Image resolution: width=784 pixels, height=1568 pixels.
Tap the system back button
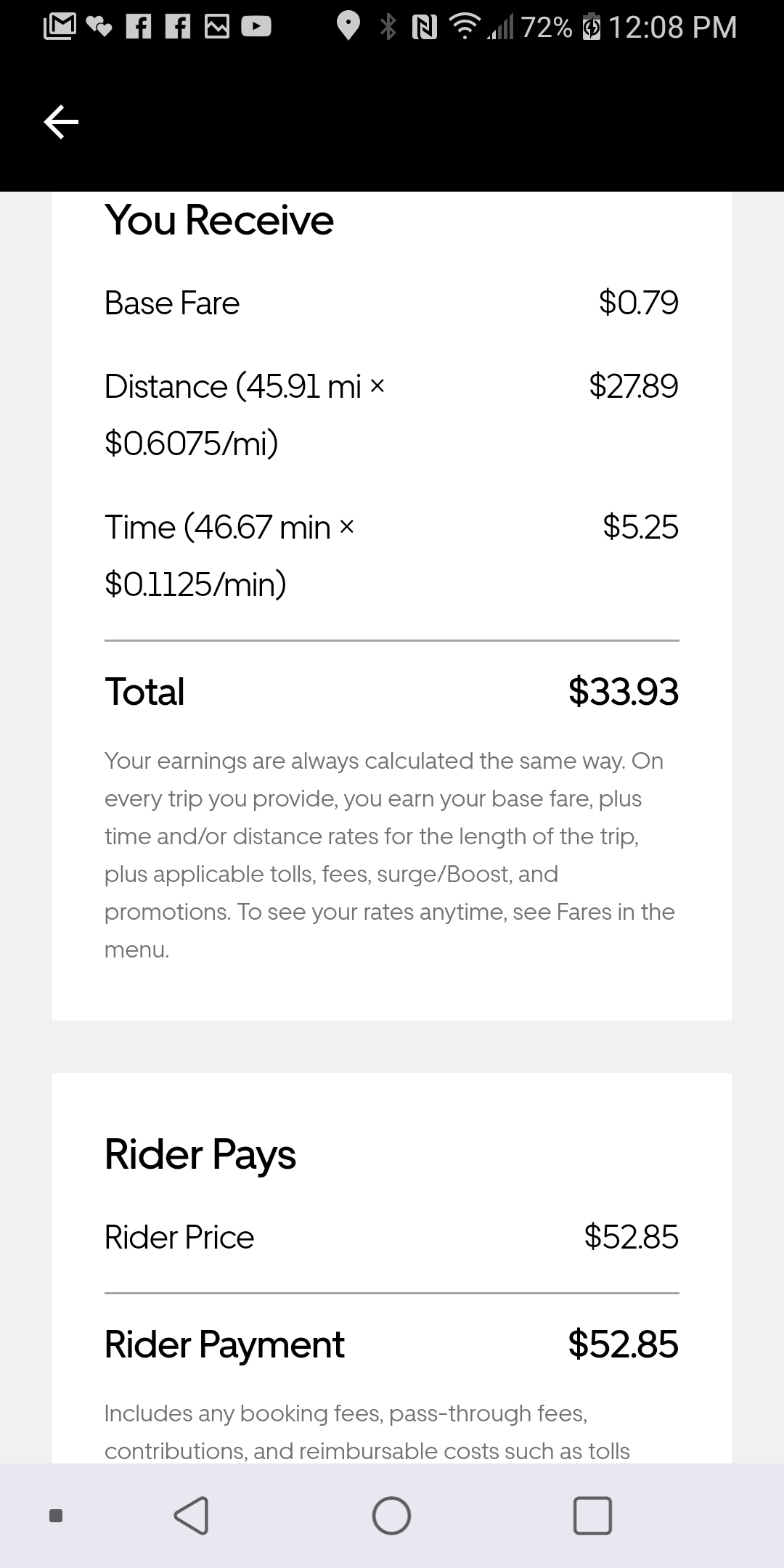pyautogui.click(x=192, y=1516)
